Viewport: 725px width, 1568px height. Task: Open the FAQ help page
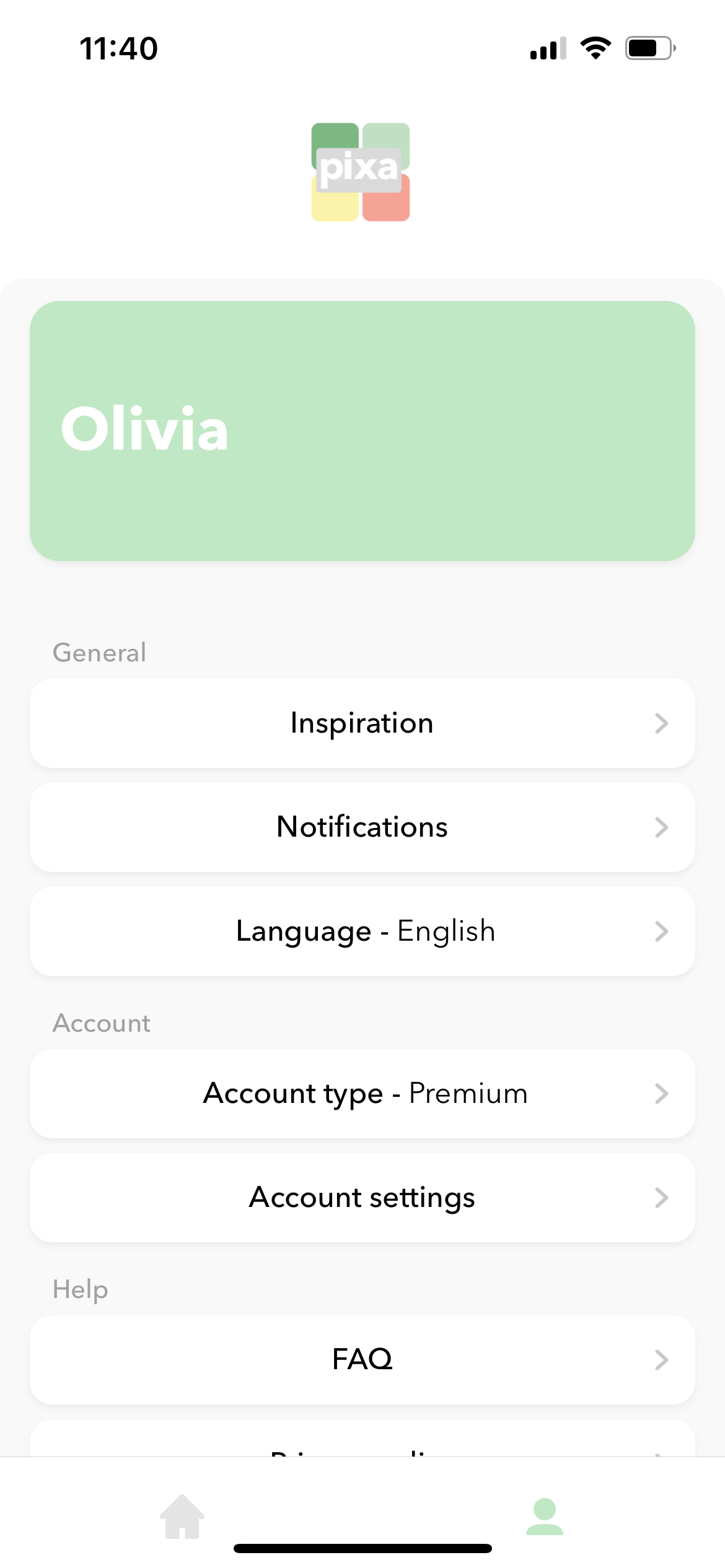click(x=362, y=1360)
